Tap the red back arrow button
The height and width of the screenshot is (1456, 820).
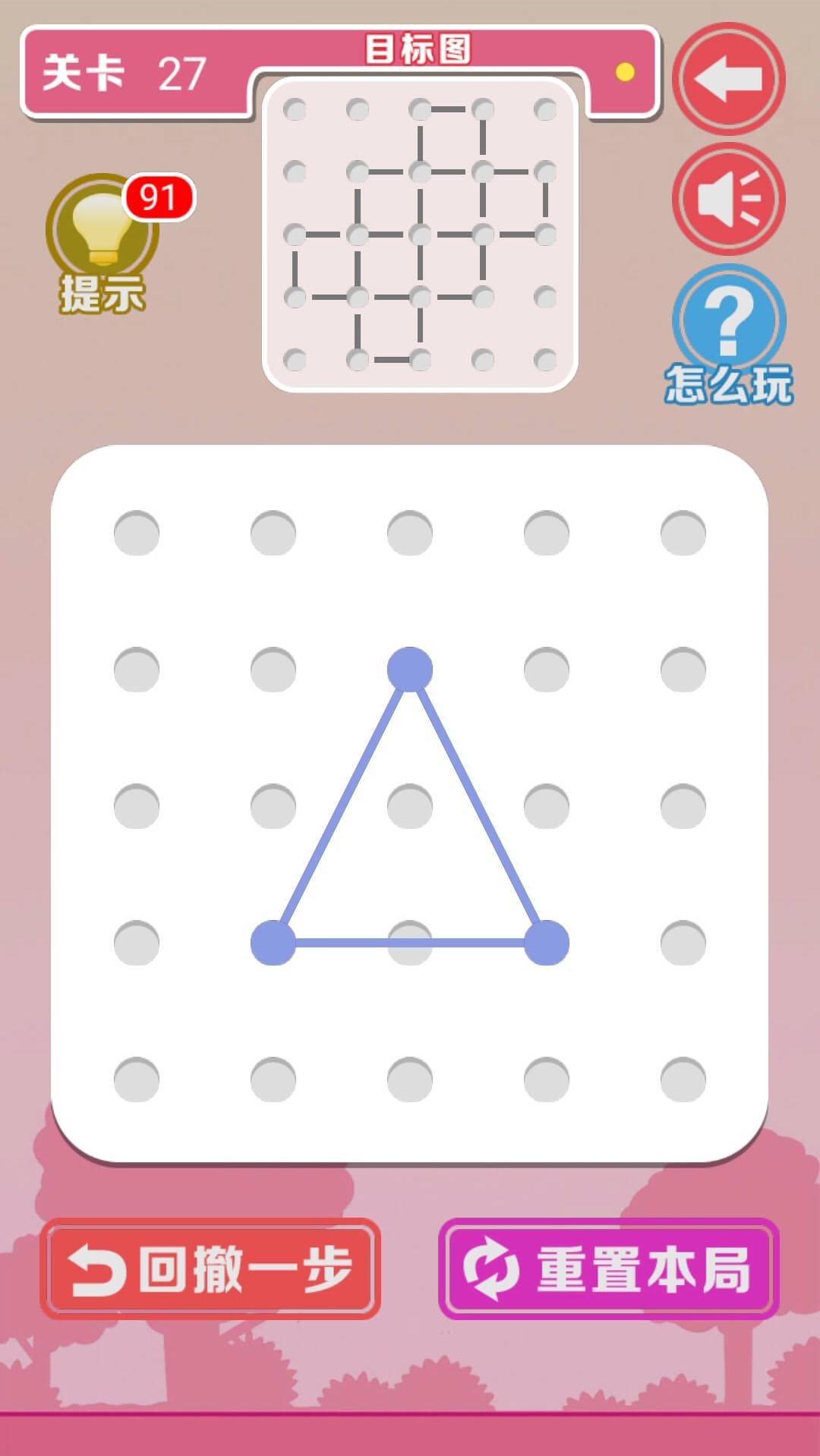point(728,78)
